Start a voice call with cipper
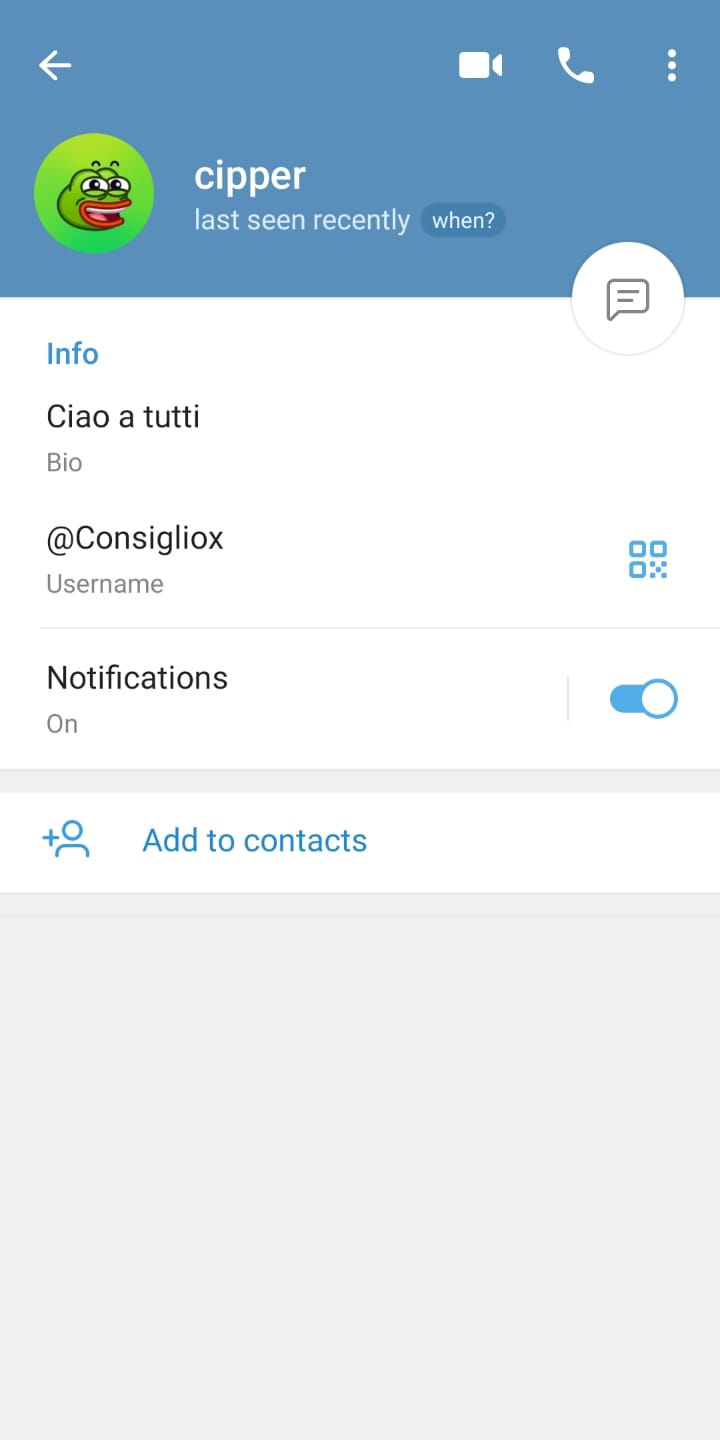The width and height of the screenshot is (720, 1440). [575, 66]
